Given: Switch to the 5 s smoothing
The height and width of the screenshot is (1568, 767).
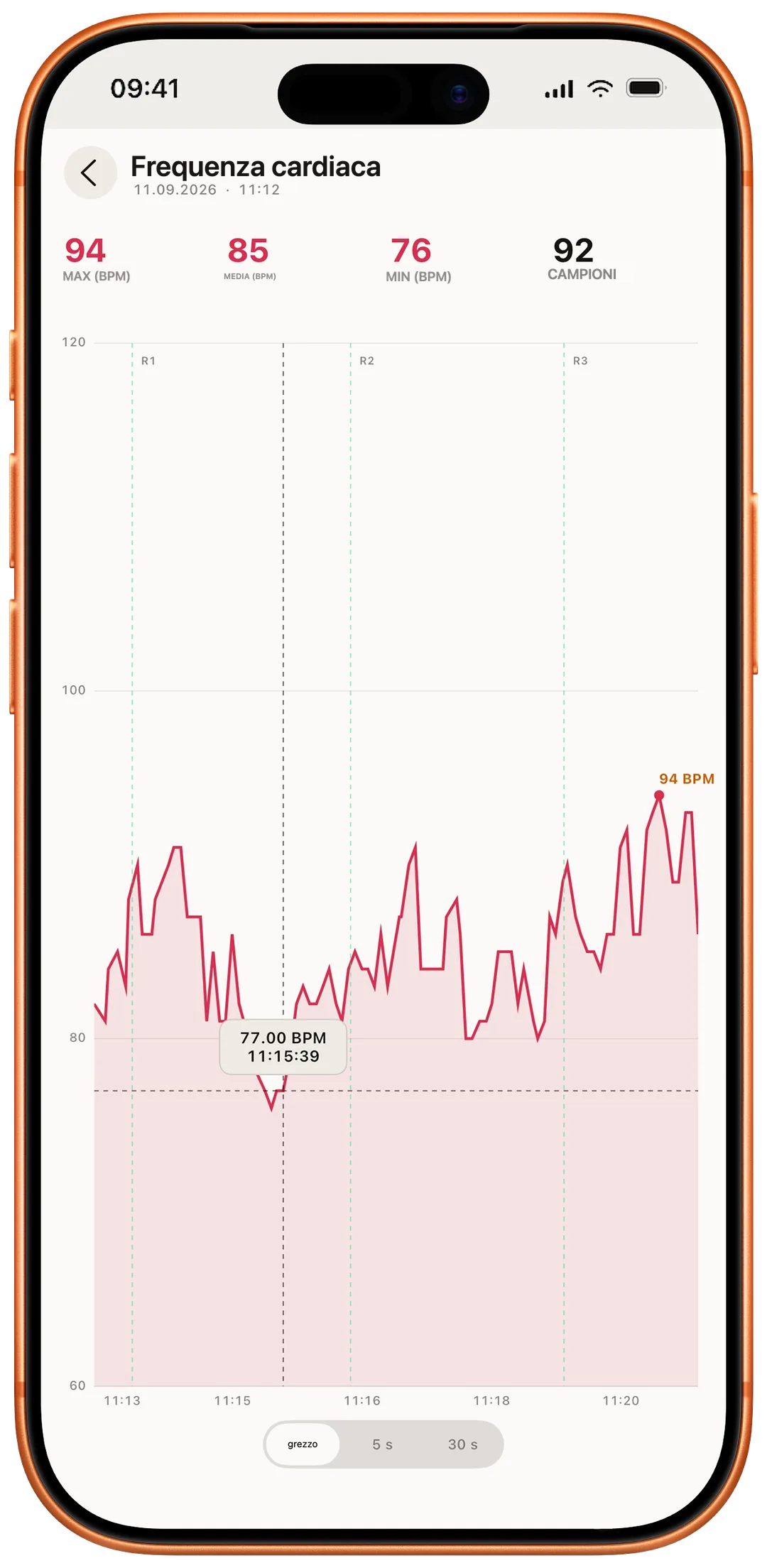Looking at the screenshot, I should pyautogui.click(x=382, y=1444).
